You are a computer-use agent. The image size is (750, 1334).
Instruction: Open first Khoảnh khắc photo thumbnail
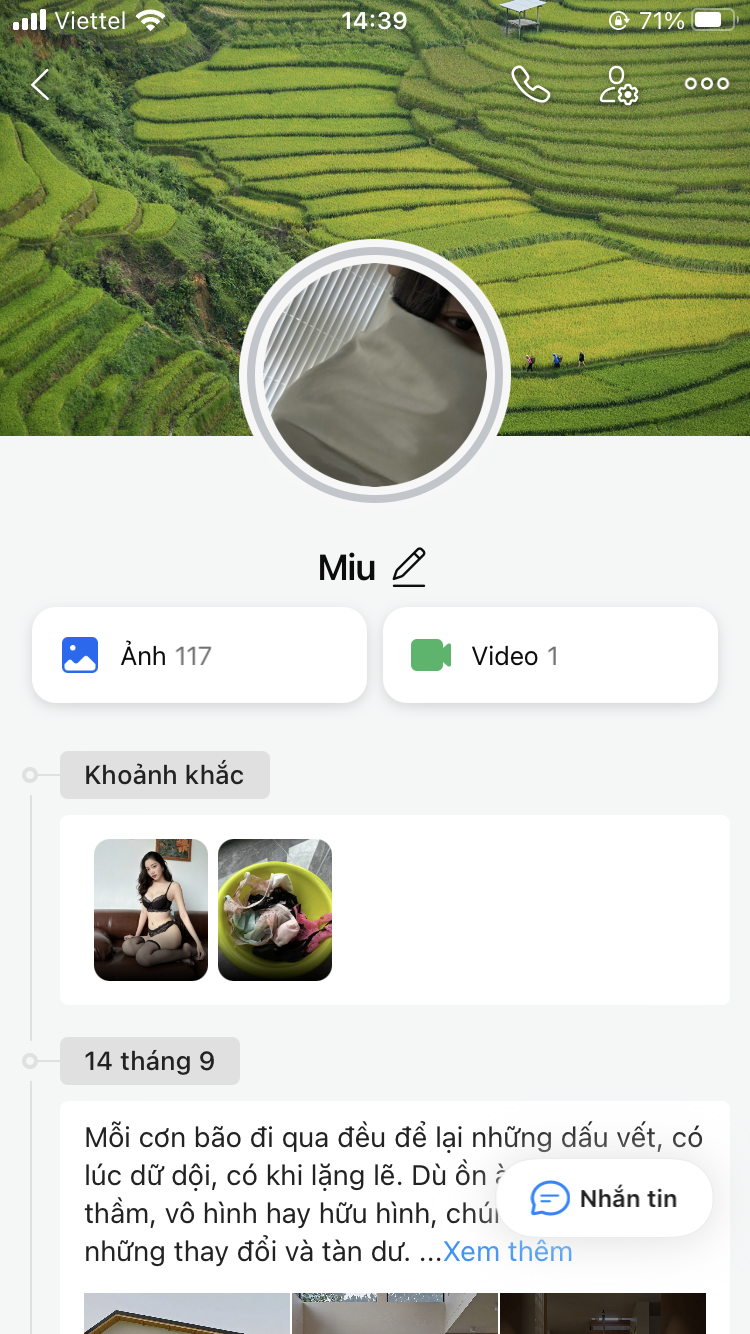pos(151,909)
